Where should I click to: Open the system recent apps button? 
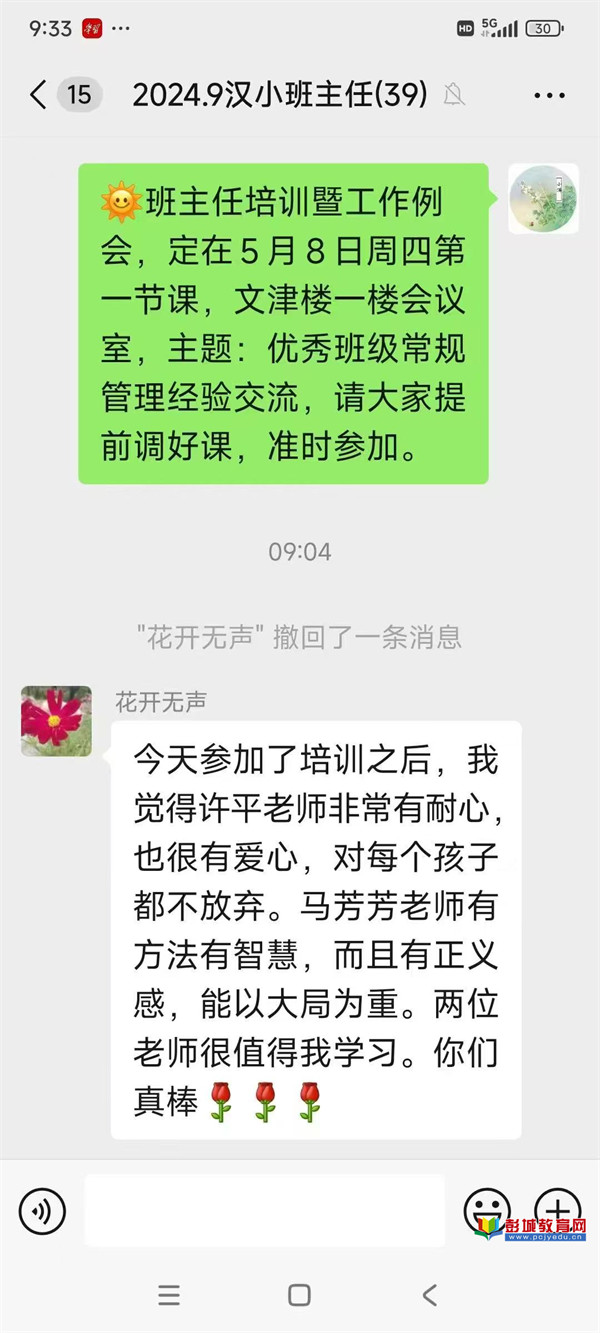click(169, 1295)
